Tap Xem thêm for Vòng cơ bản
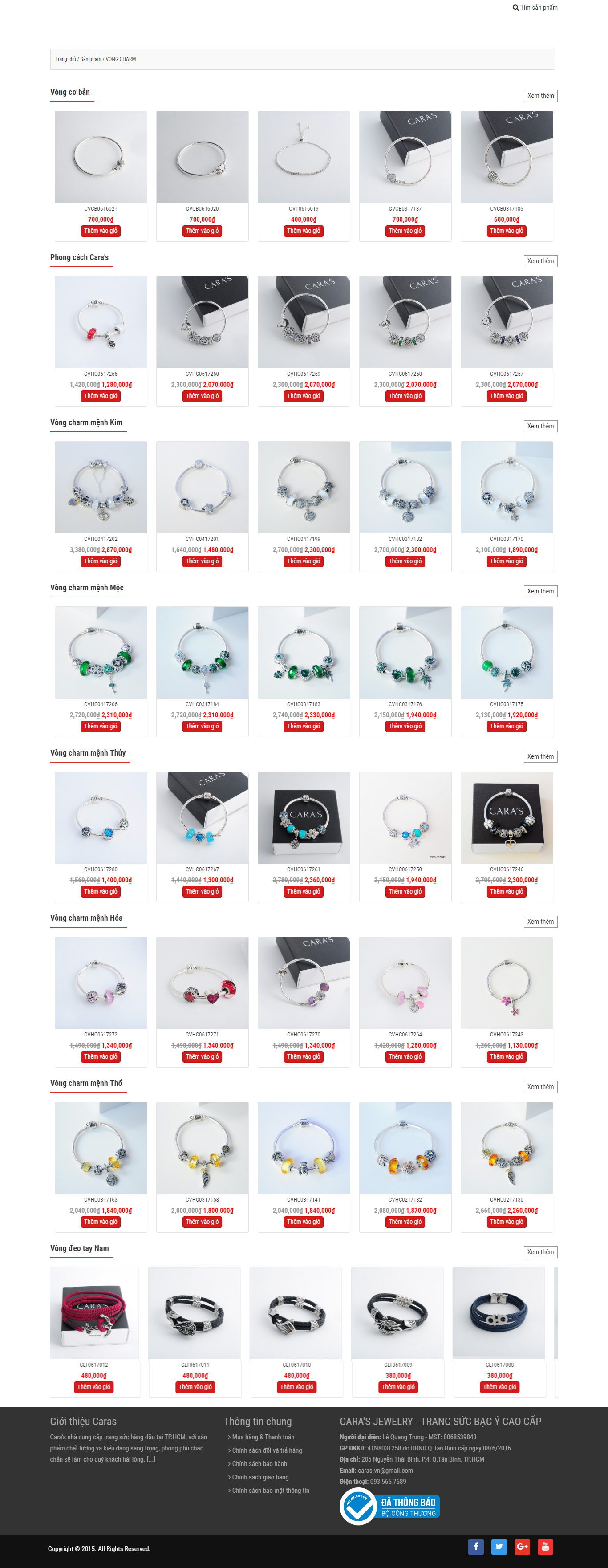This screenshot has height=1568, width=608. pos(540,96)
